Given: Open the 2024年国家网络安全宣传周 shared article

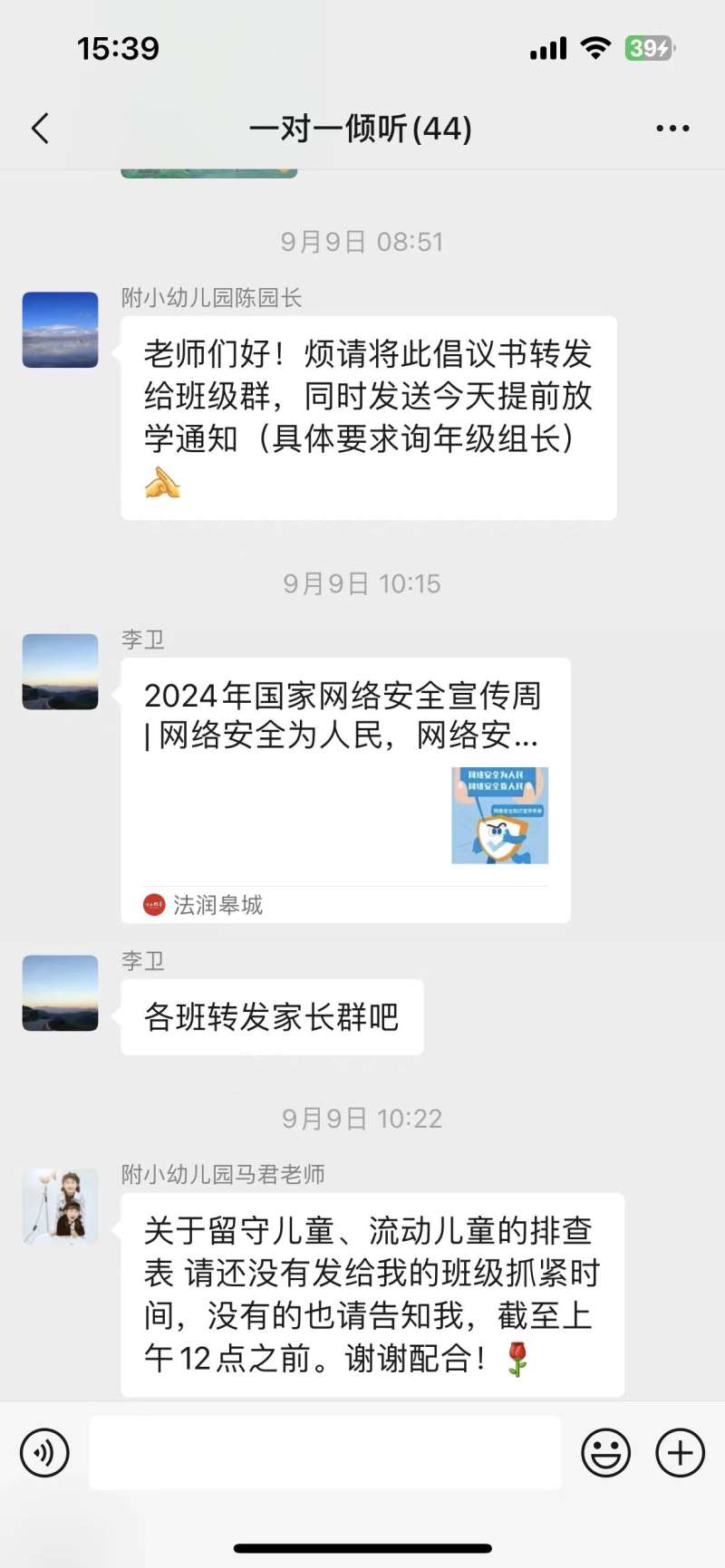Looking at the screenshot, I should click(x=345, y=788).
